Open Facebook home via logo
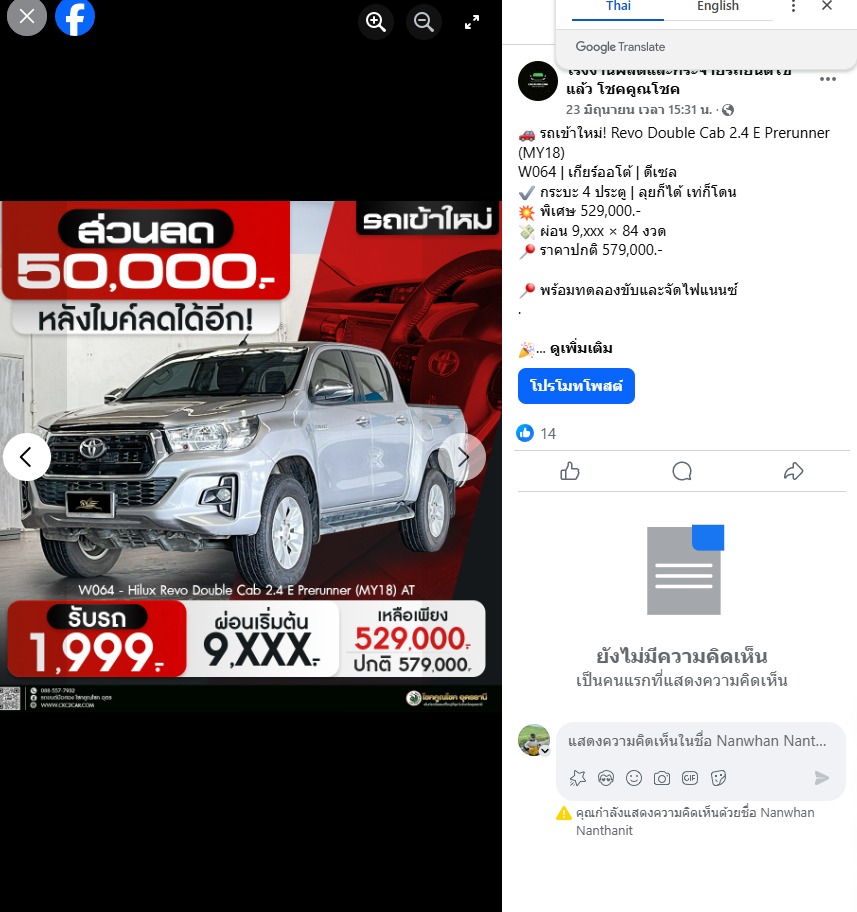Image resolution: width=857 pixels, height=912 pixels. click(75, 16)
